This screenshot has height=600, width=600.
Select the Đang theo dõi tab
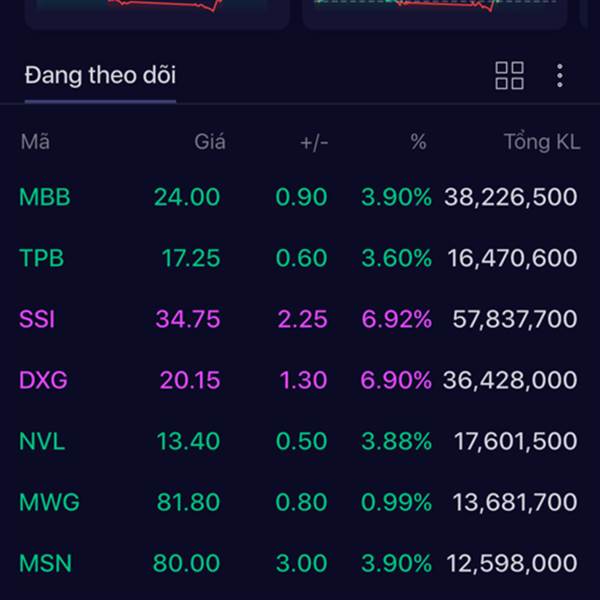tap(100, 75)
